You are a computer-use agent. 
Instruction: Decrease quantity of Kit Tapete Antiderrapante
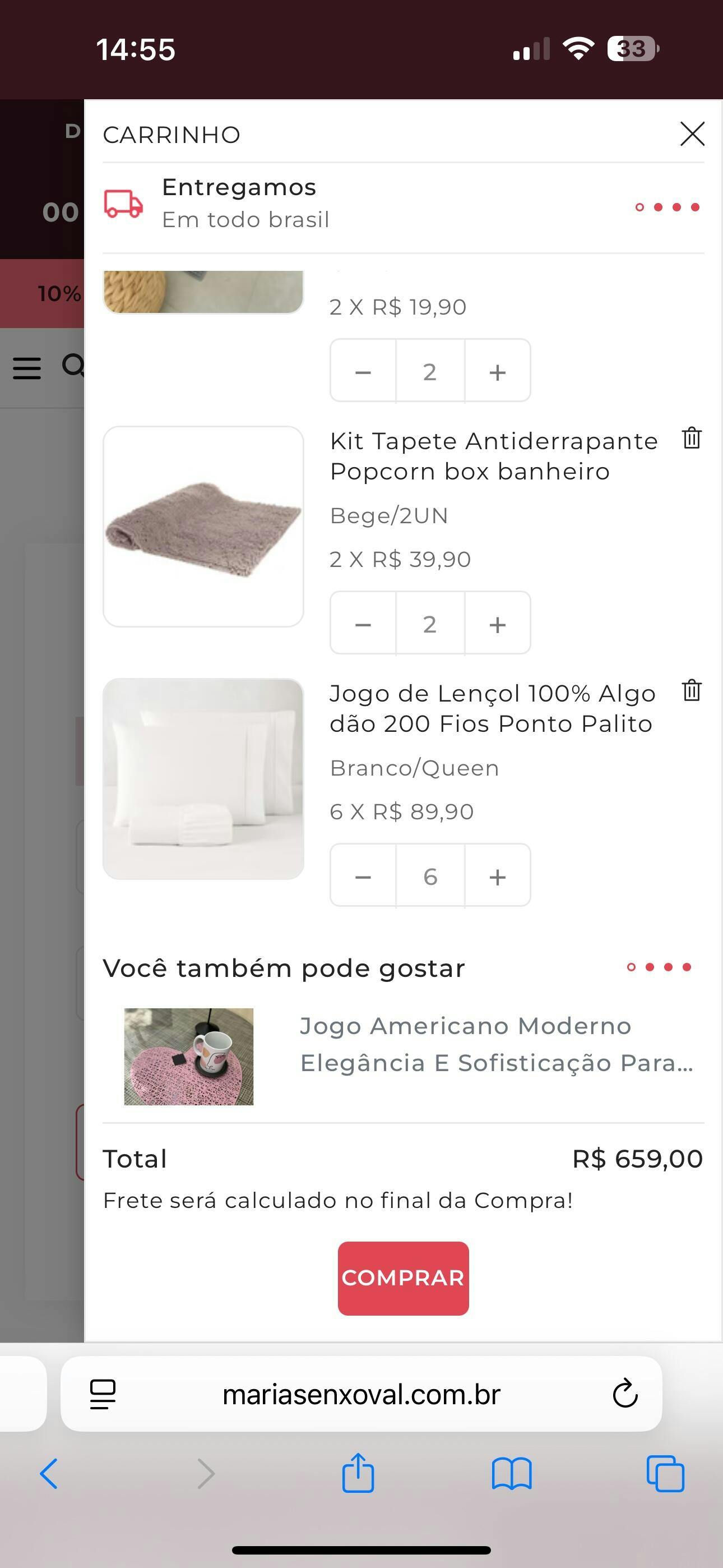pyautogui.click(x=363, y=624)
